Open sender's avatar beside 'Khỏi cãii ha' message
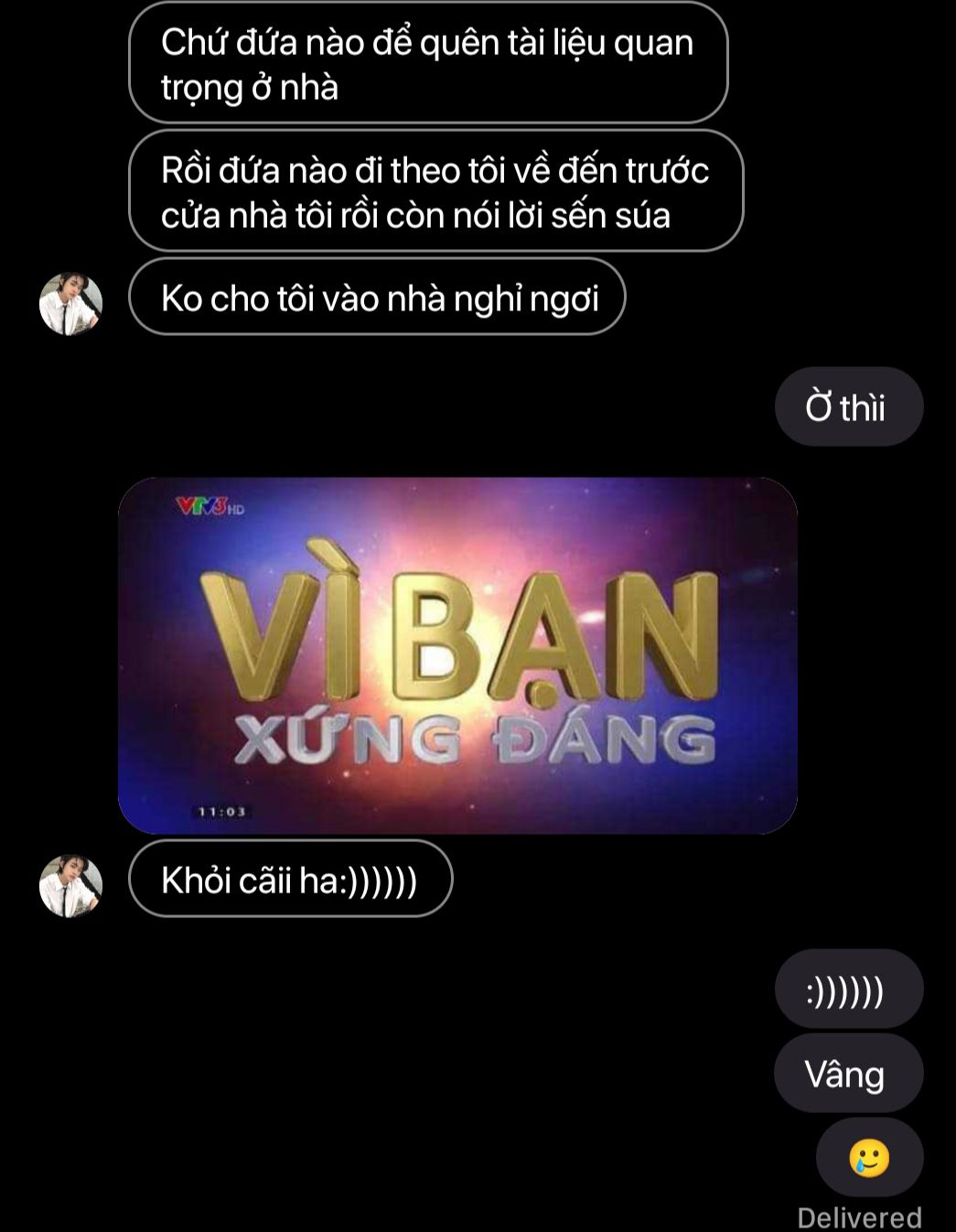956x1232 pixels. (70, 885)
